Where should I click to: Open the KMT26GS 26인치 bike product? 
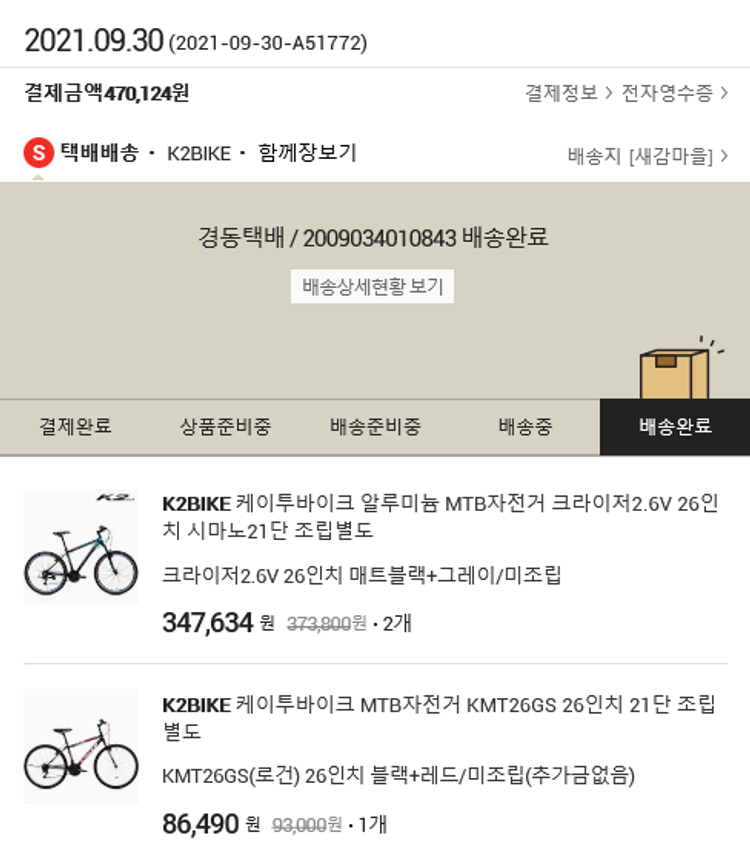point(440,718)
